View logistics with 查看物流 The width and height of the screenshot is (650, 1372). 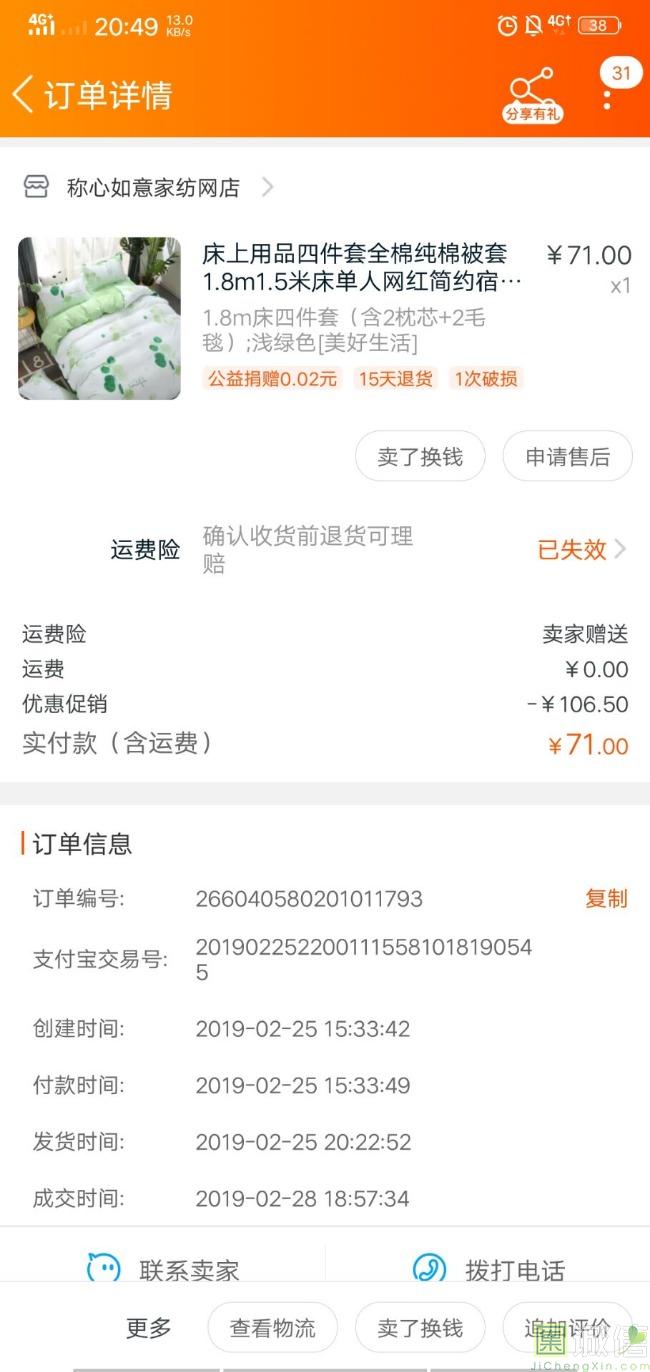[272, 1328]
